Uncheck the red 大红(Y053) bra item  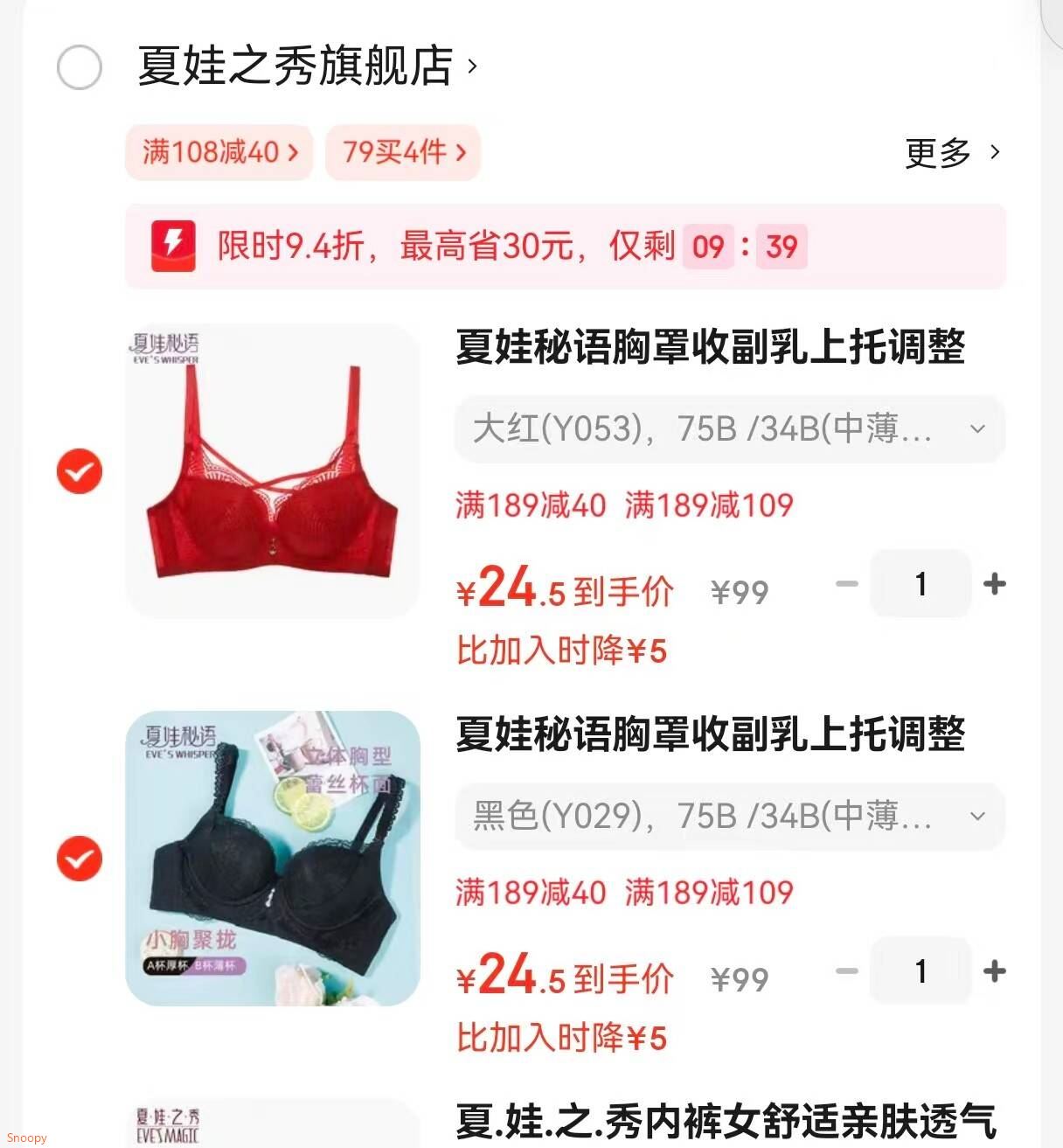point(80,471)
